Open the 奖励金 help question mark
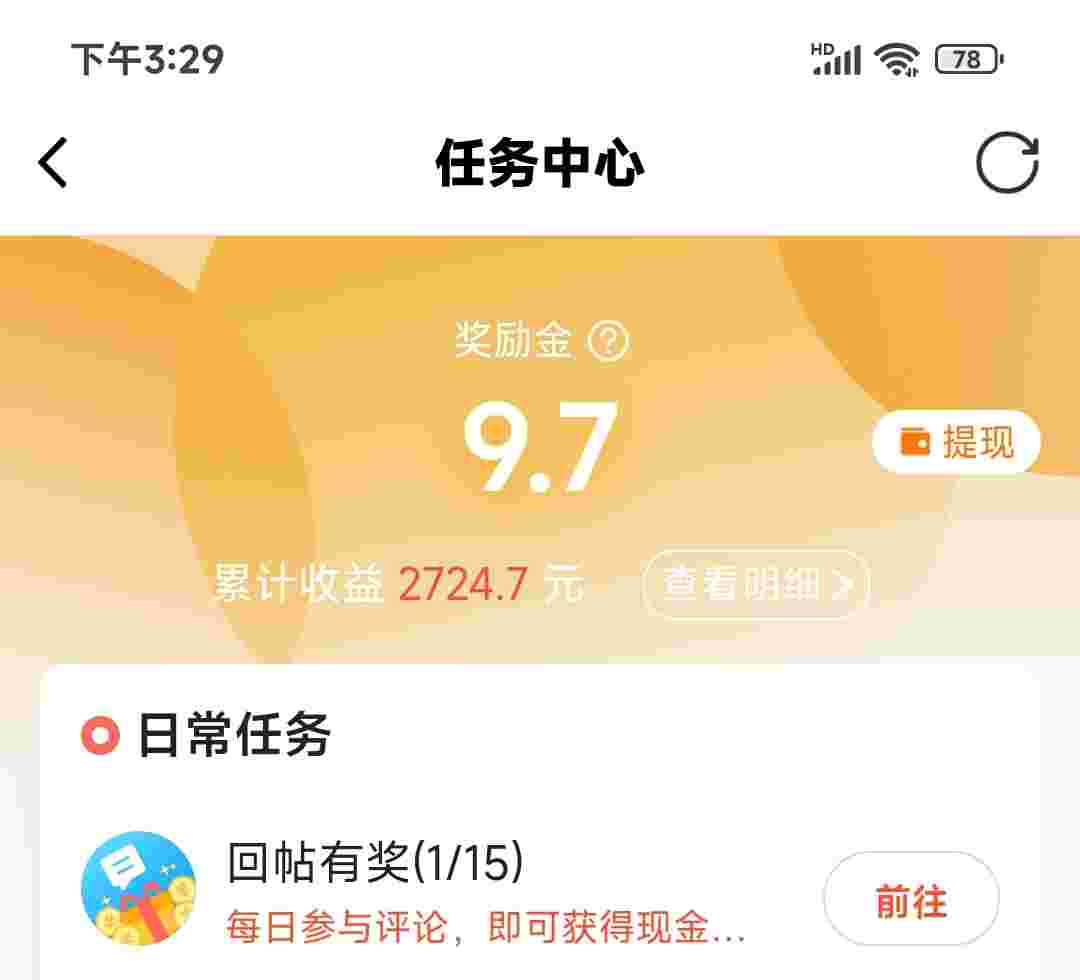1080x980 pixels. click(608, 342)
